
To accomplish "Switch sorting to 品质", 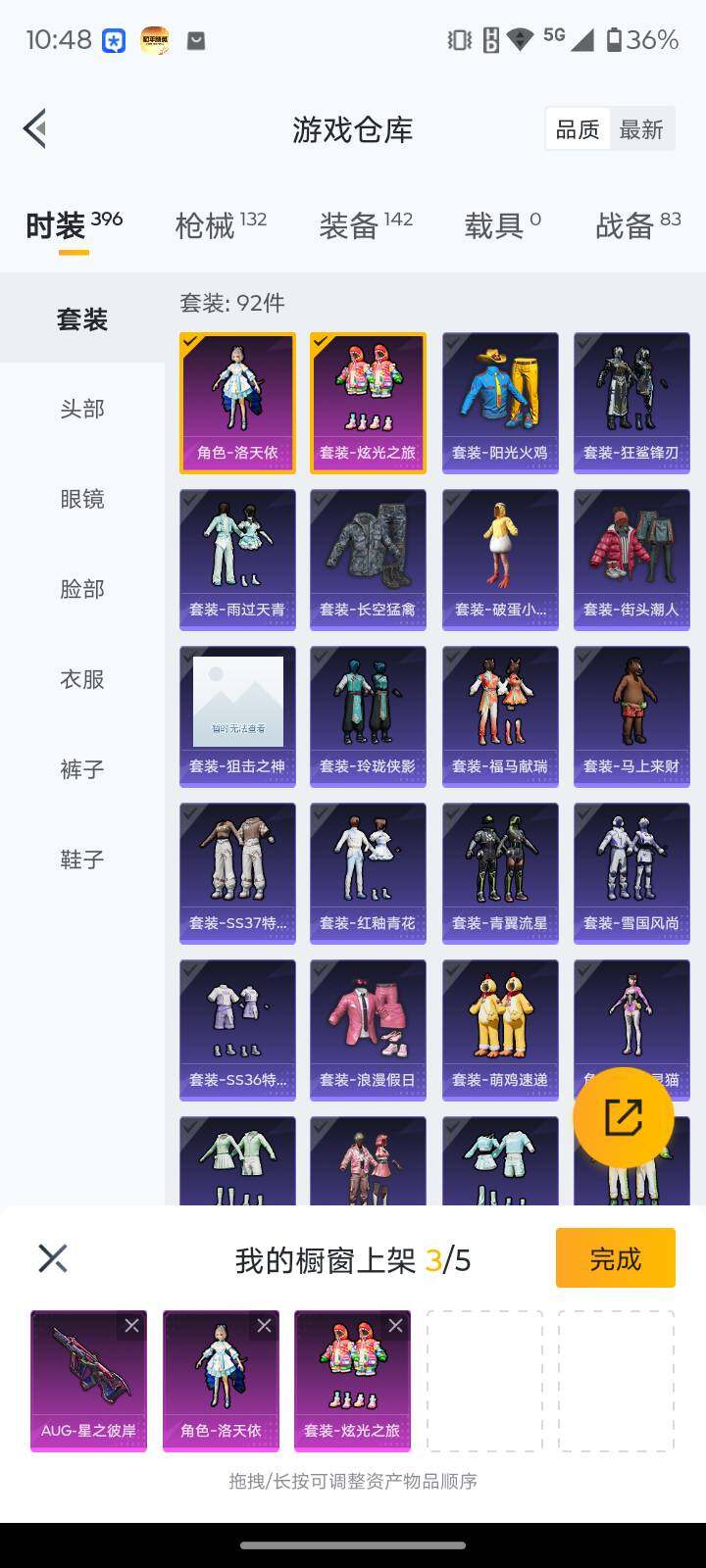I will point(578,128).
